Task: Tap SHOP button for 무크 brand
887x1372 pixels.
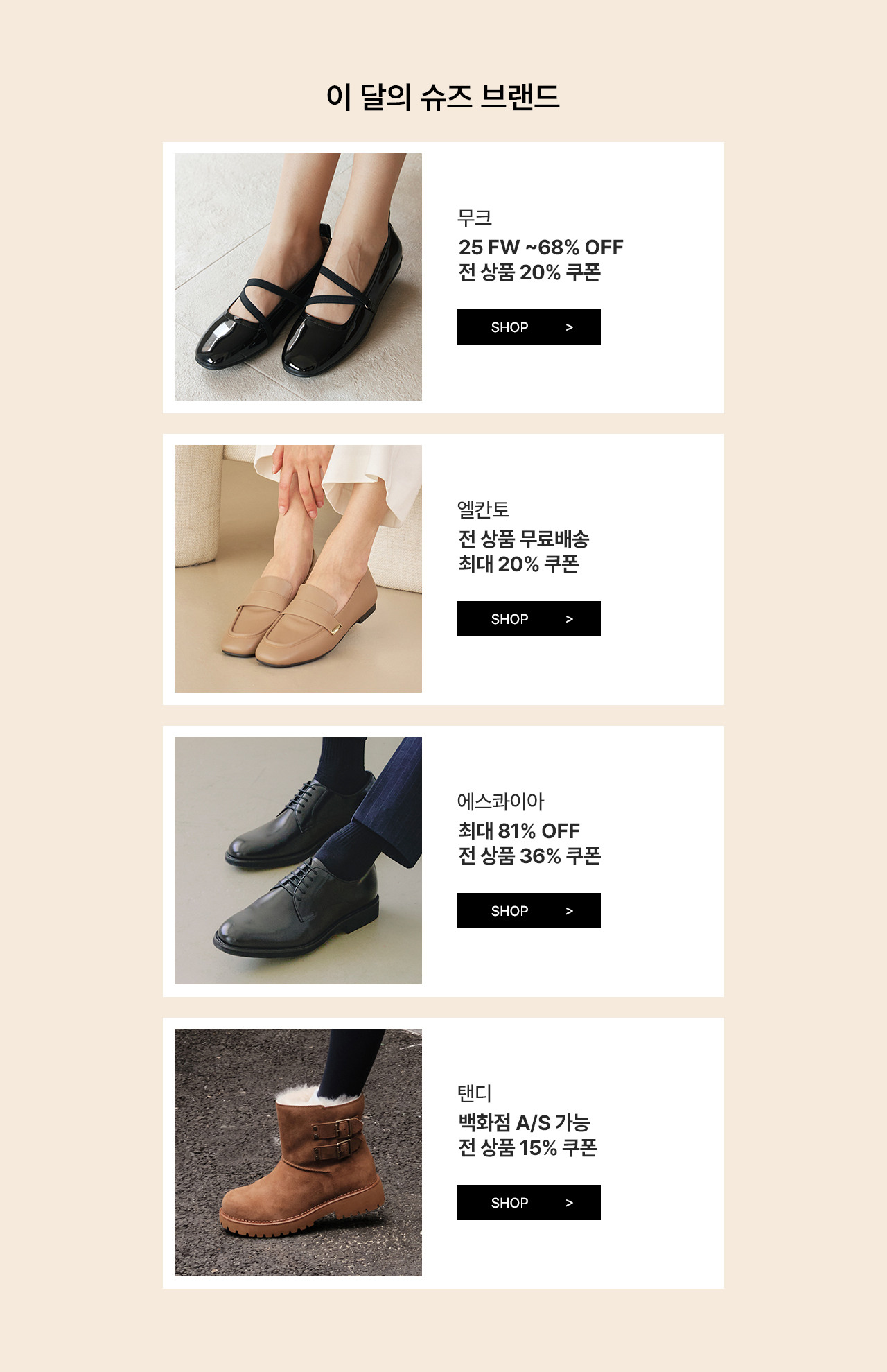Action: pyautogui.click(x=529, y=327)
